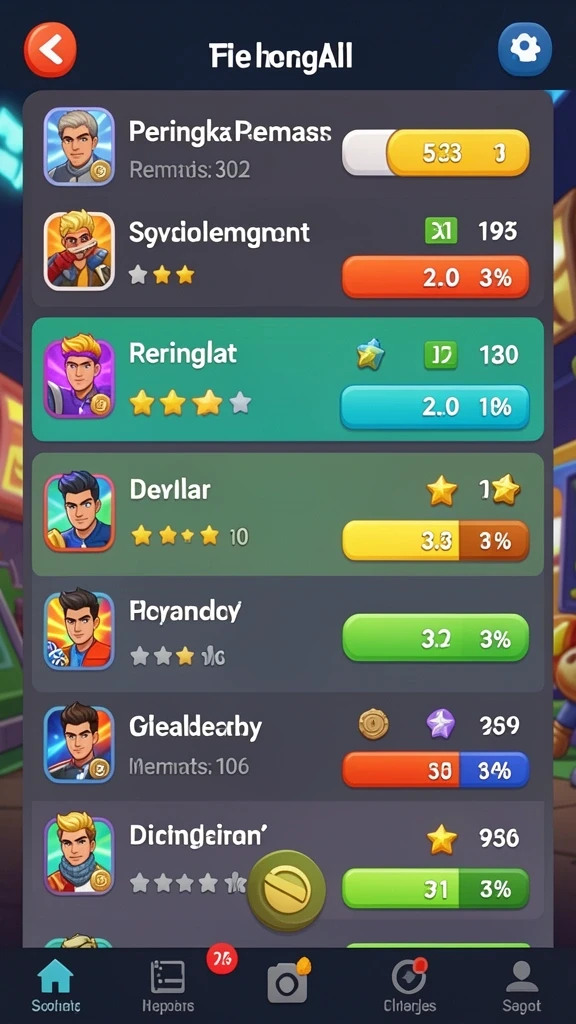Image resolution: width=576 pixels, height=1024 pixels.
Task: Open settings via the gear icon
Action: 524,49
